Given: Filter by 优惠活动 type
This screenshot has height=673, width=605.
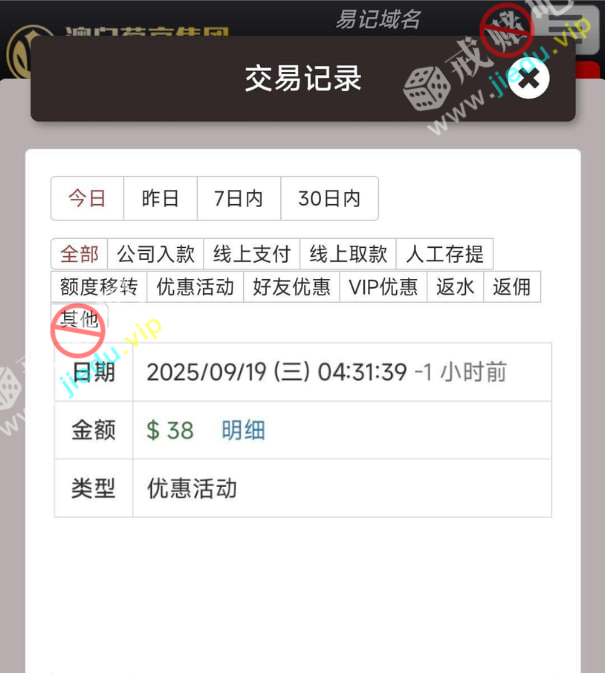Looking at the screenshot, I should click(x=196, y=287).
